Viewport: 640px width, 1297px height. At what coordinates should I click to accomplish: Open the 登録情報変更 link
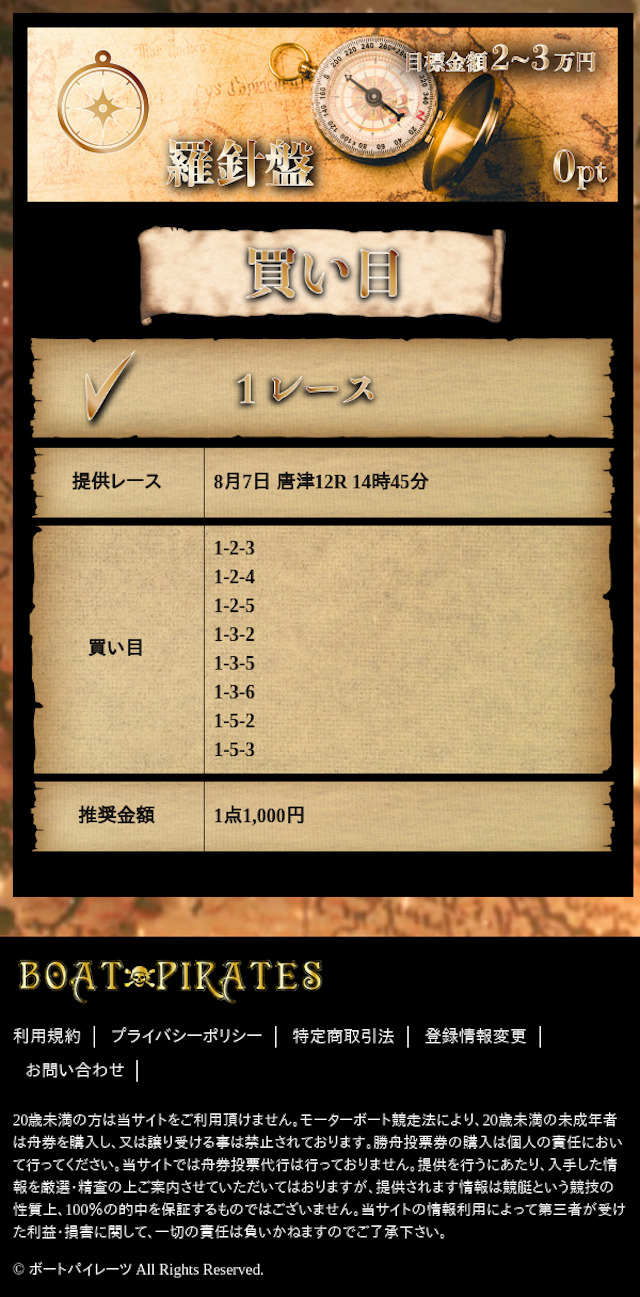click(x=475, y=1036)
